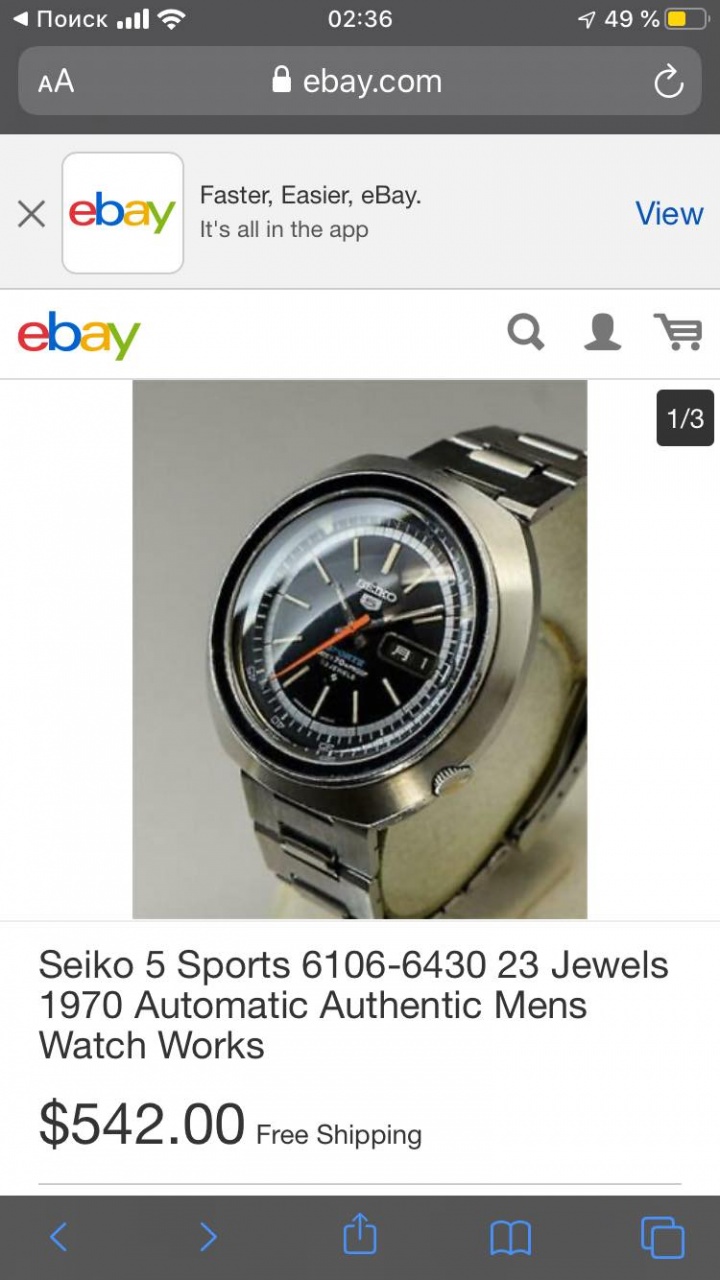Image resolution: width=720 pixels, height=1280 pixels.
Task: Open eBay search magnifier
Action: (x=526, y=332)
